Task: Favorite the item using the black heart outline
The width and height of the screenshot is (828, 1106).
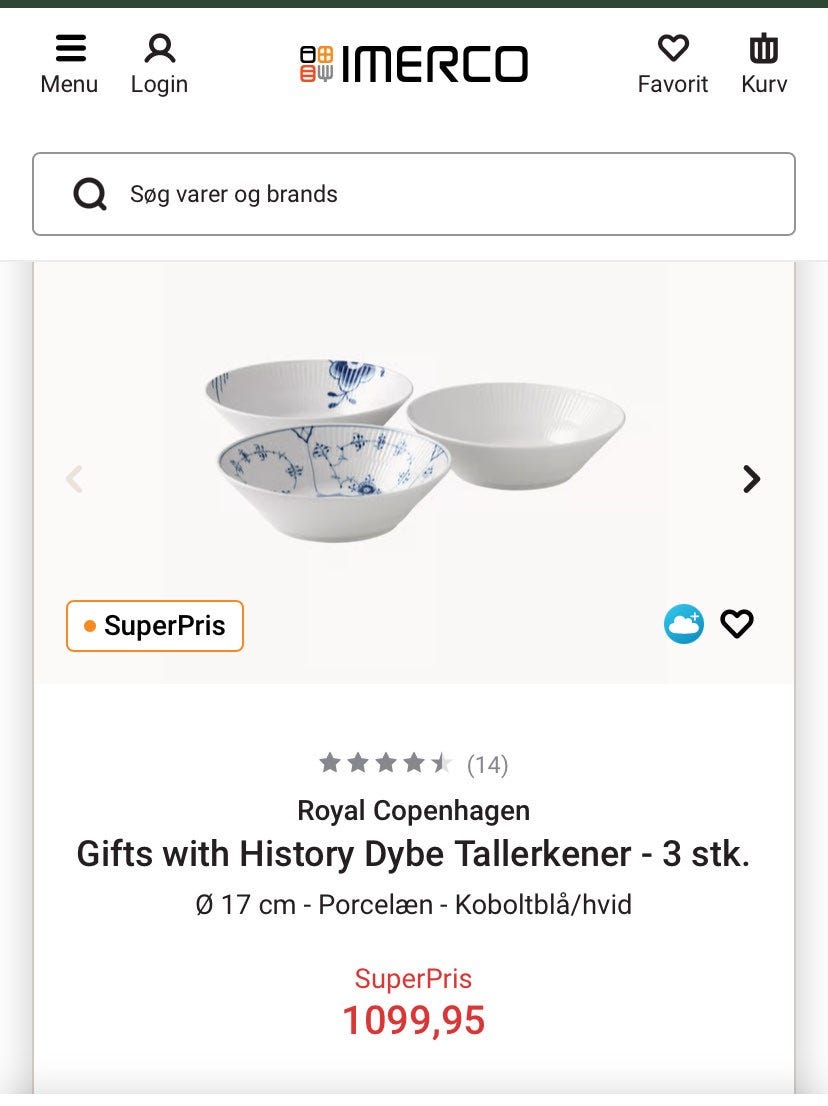Action: [737, 623]
